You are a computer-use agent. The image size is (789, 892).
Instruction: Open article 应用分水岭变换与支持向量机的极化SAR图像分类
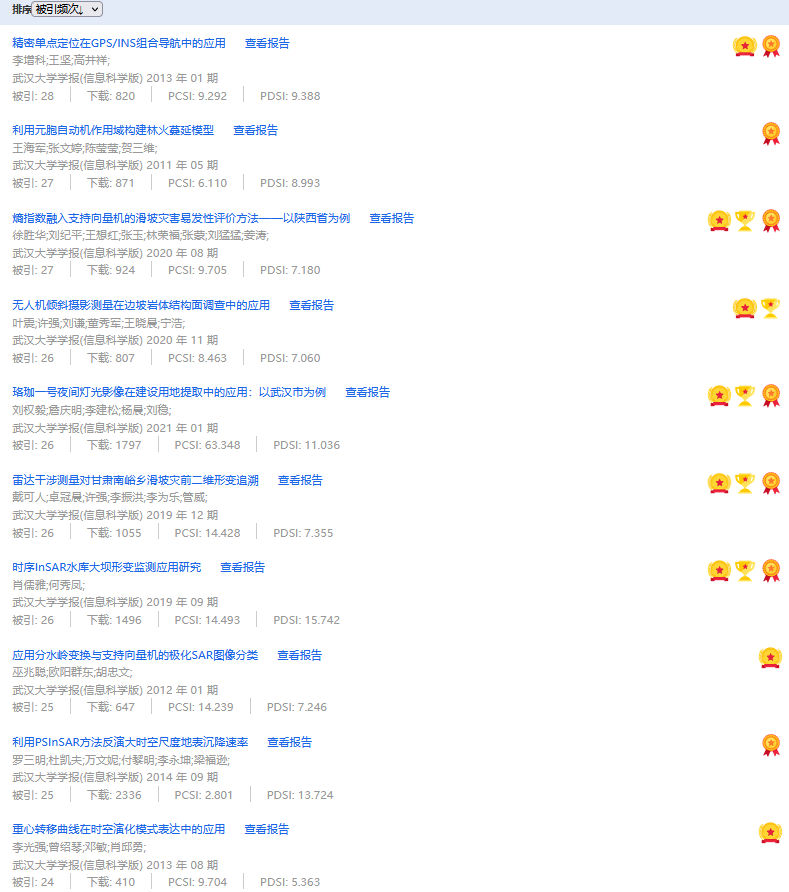(x=135, y=655)
